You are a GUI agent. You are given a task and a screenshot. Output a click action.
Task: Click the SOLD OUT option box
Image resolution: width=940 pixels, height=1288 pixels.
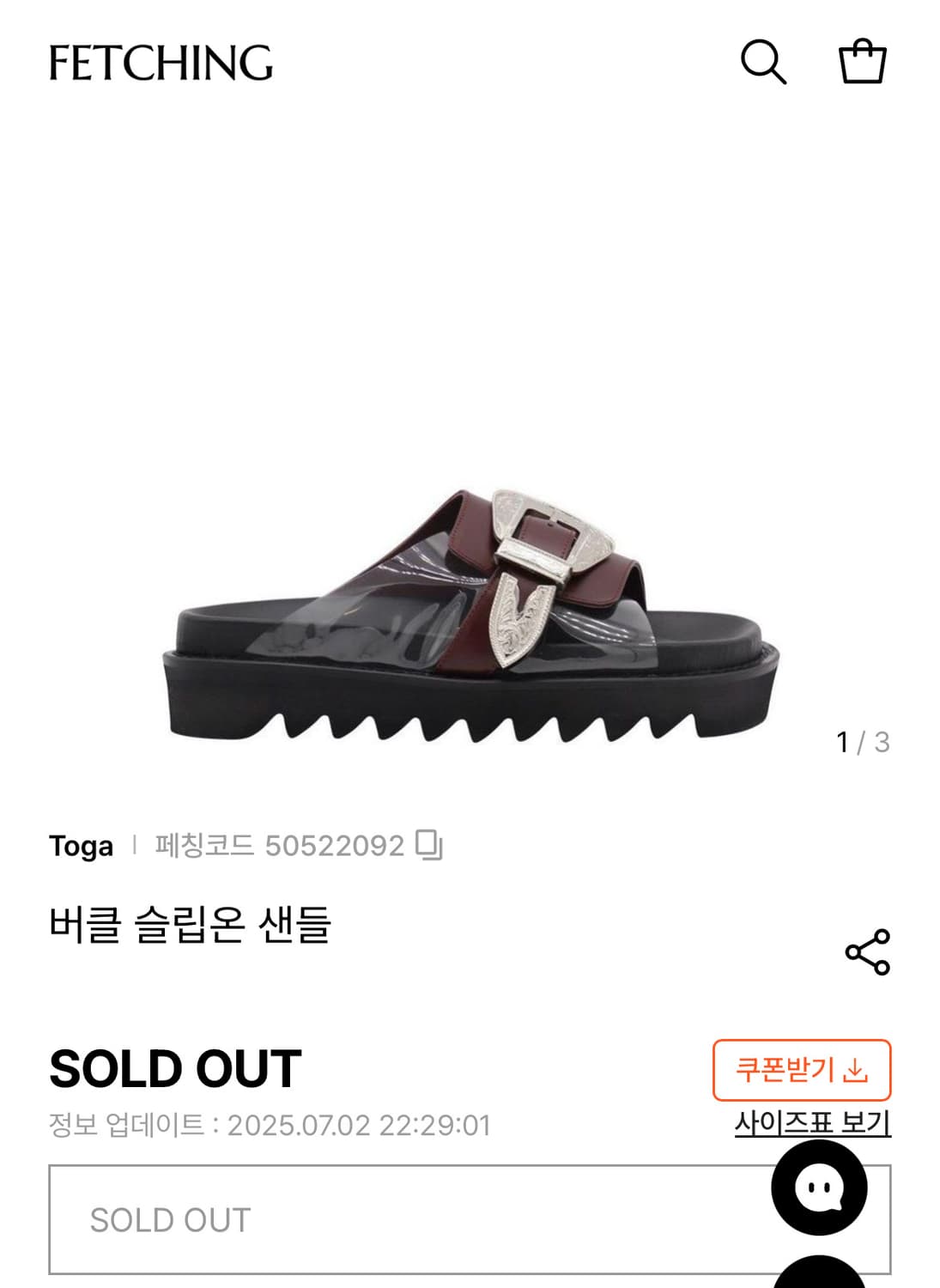click(x=470, y=1220)
